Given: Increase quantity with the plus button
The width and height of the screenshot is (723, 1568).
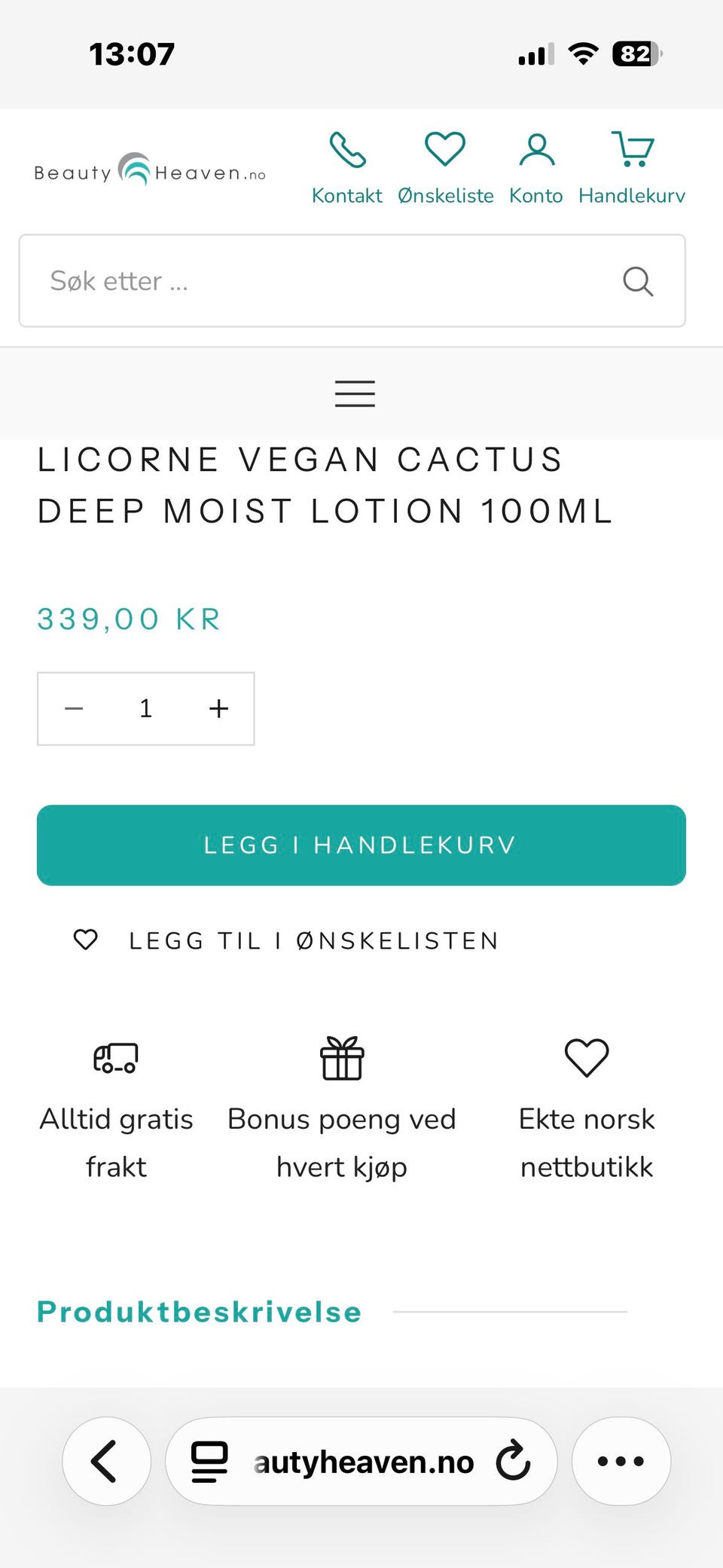Looking at the screenshot, I should (x=218, y=708).
